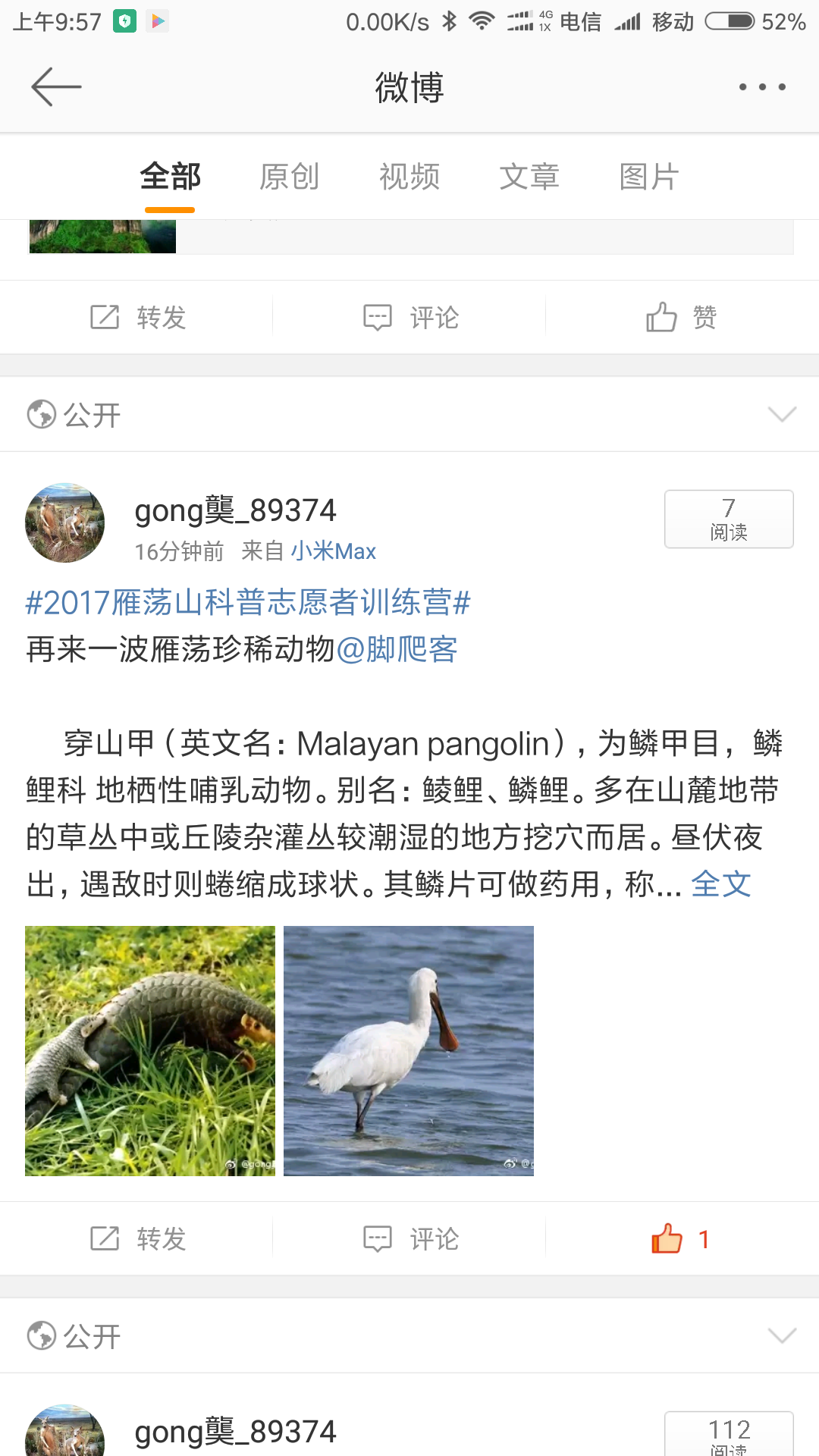Show the 全部 tab

(171, 177)
